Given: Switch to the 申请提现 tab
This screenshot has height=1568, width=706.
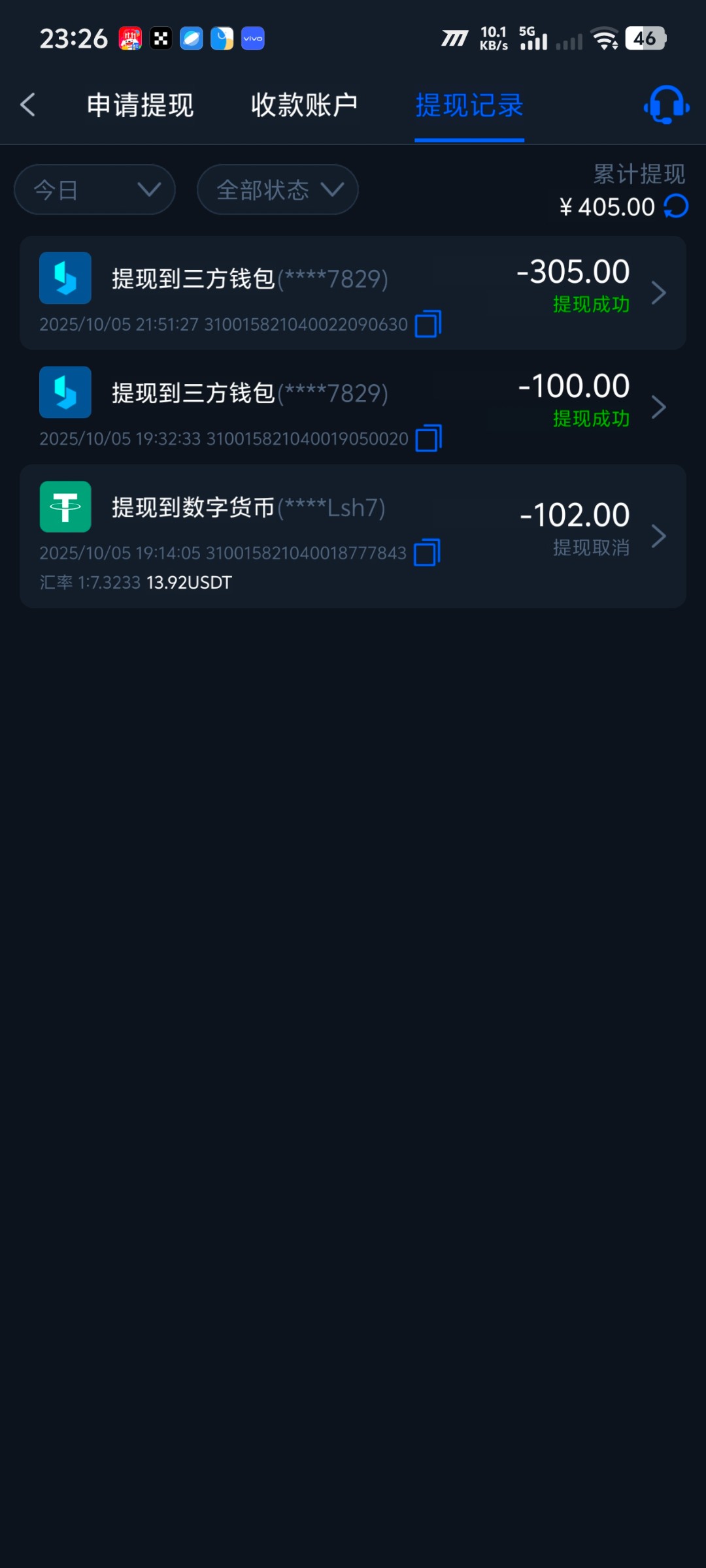Looking at the screenshot, I should point(140,105).
